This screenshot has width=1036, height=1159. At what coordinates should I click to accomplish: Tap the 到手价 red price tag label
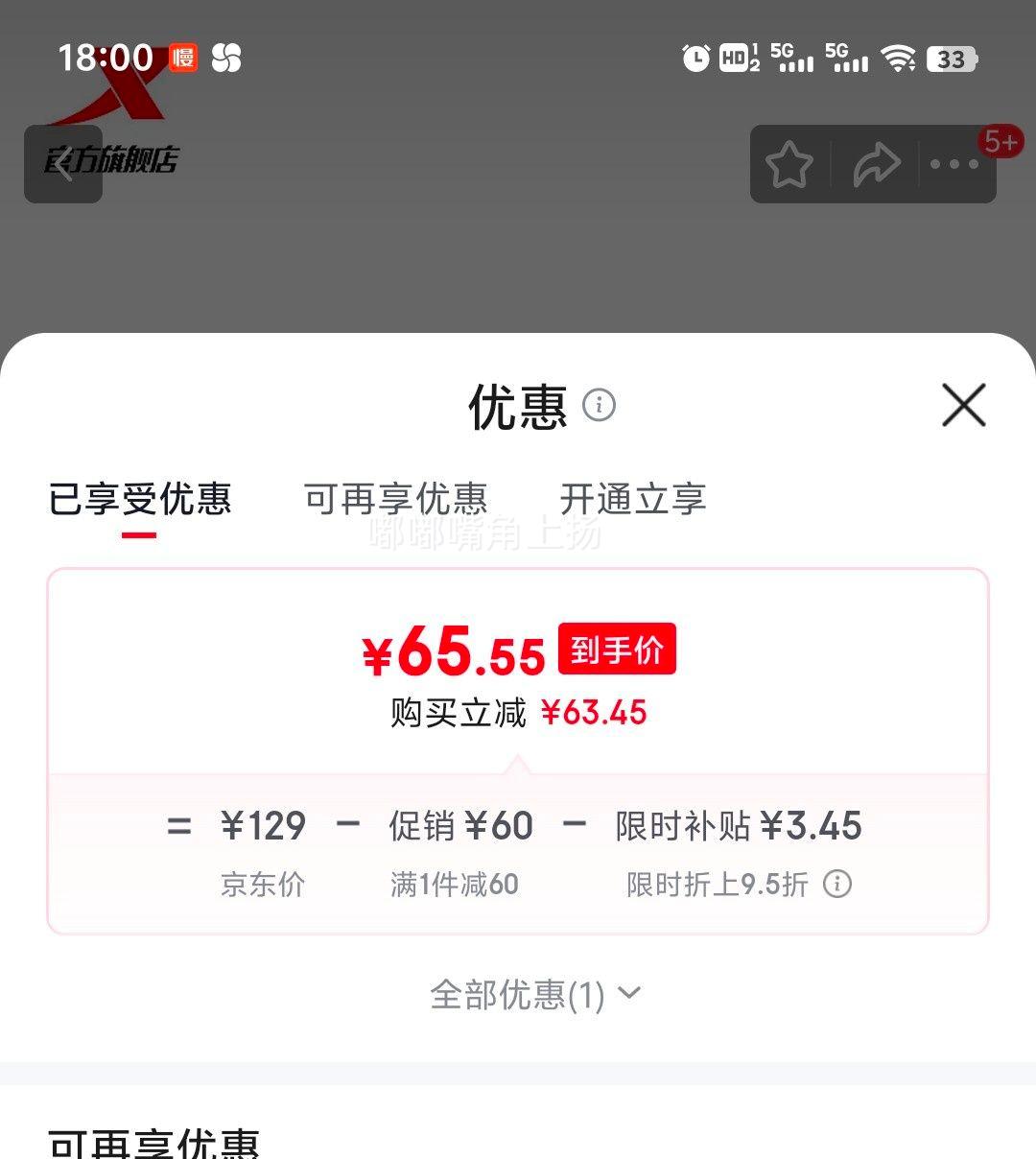pyautogui.click(x=616, y=650)
